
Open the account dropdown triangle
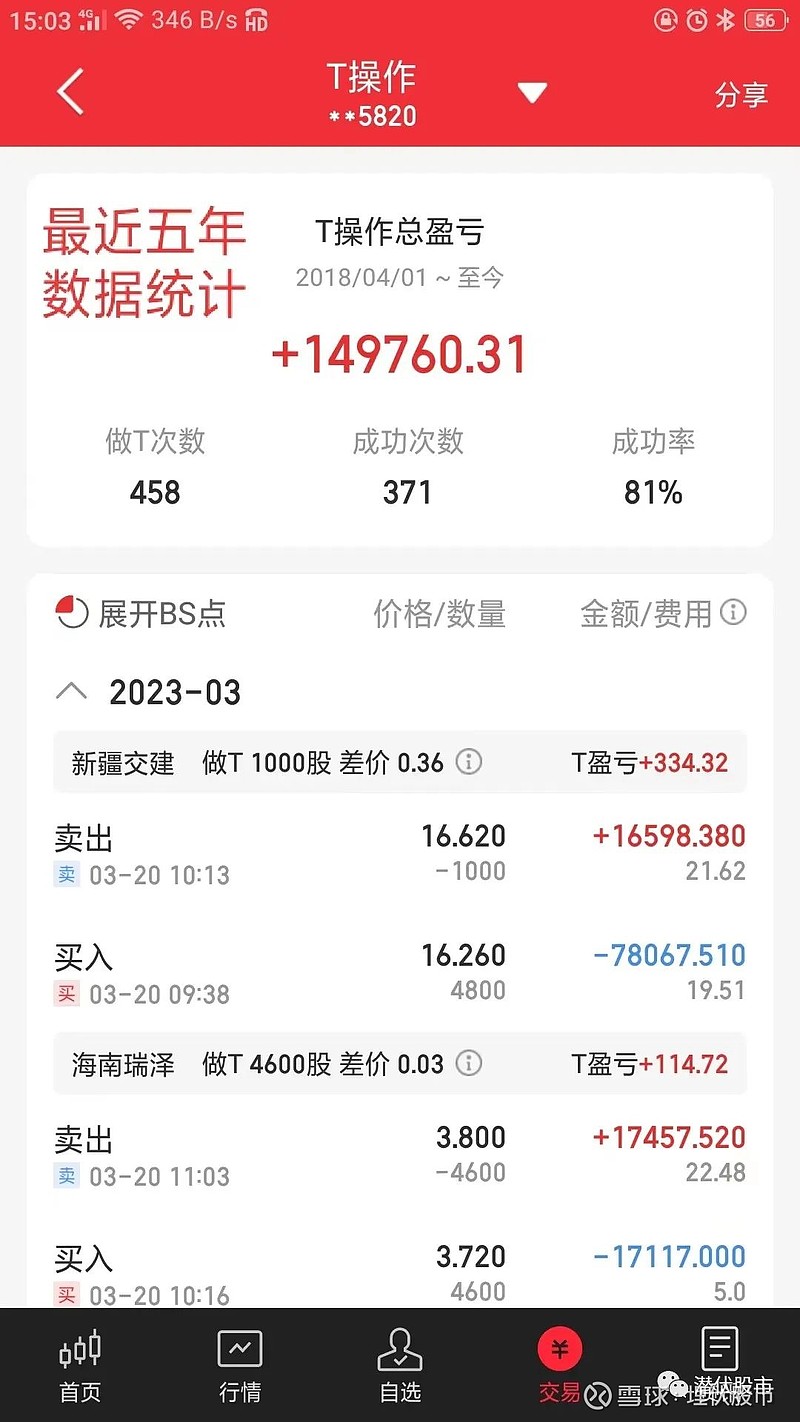click(532, 93)
